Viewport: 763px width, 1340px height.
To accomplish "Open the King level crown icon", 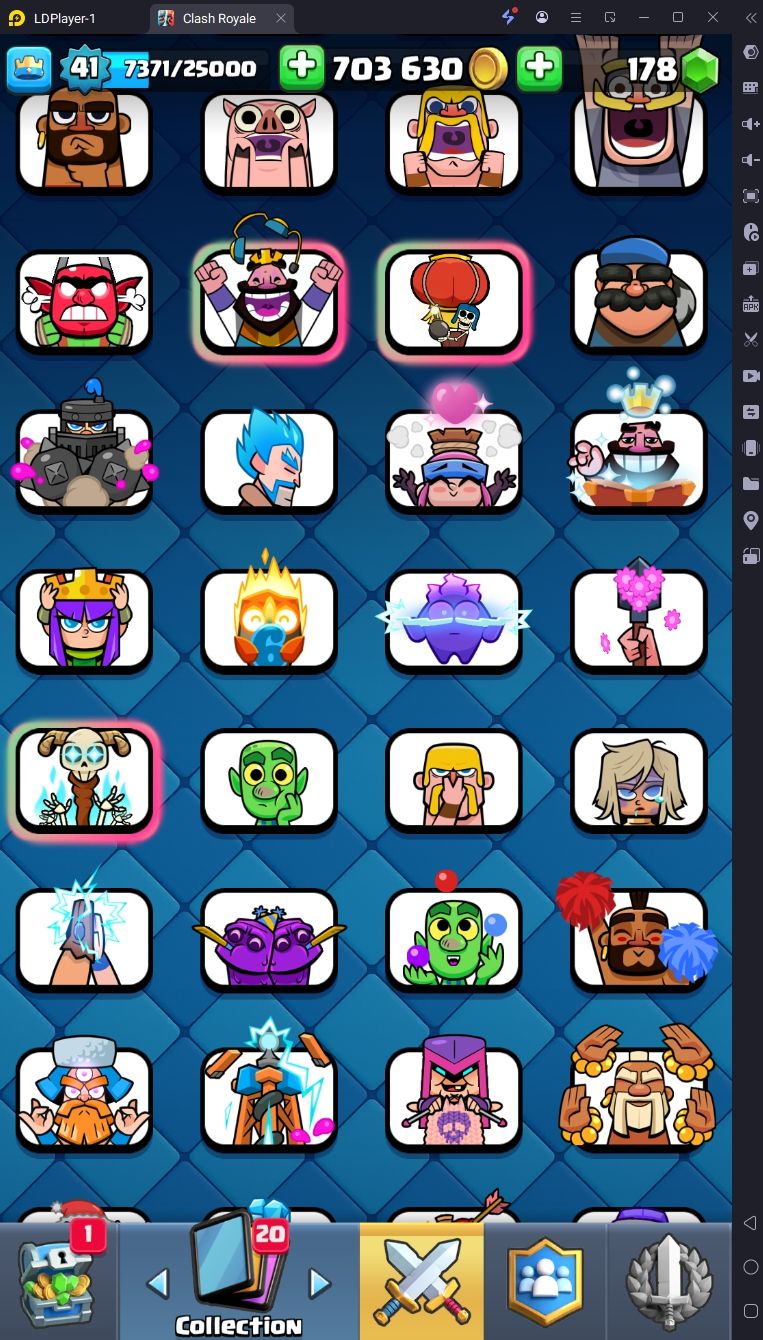I will pos(29,68).
